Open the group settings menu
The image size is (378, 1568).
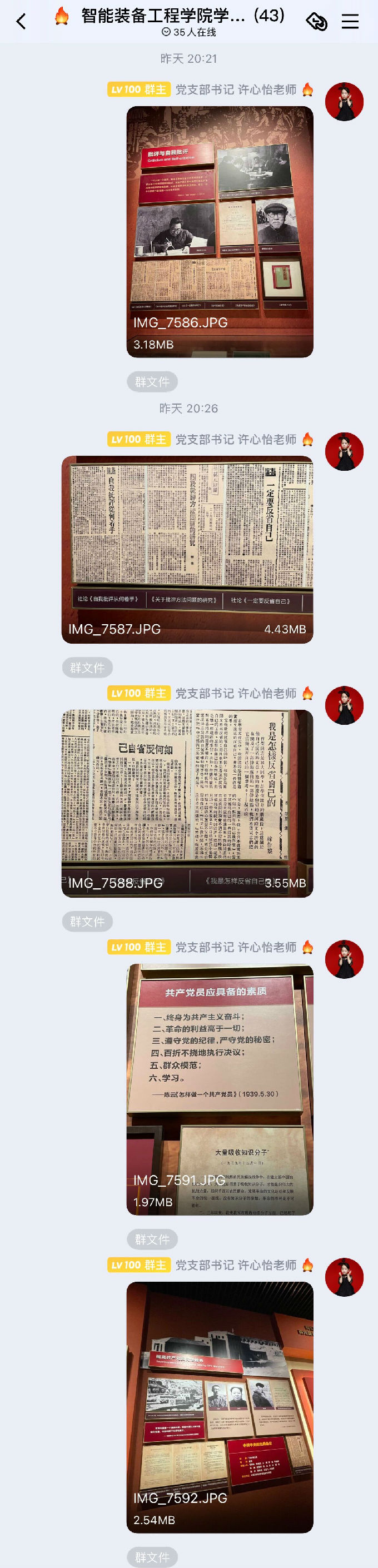pos(350,22)
